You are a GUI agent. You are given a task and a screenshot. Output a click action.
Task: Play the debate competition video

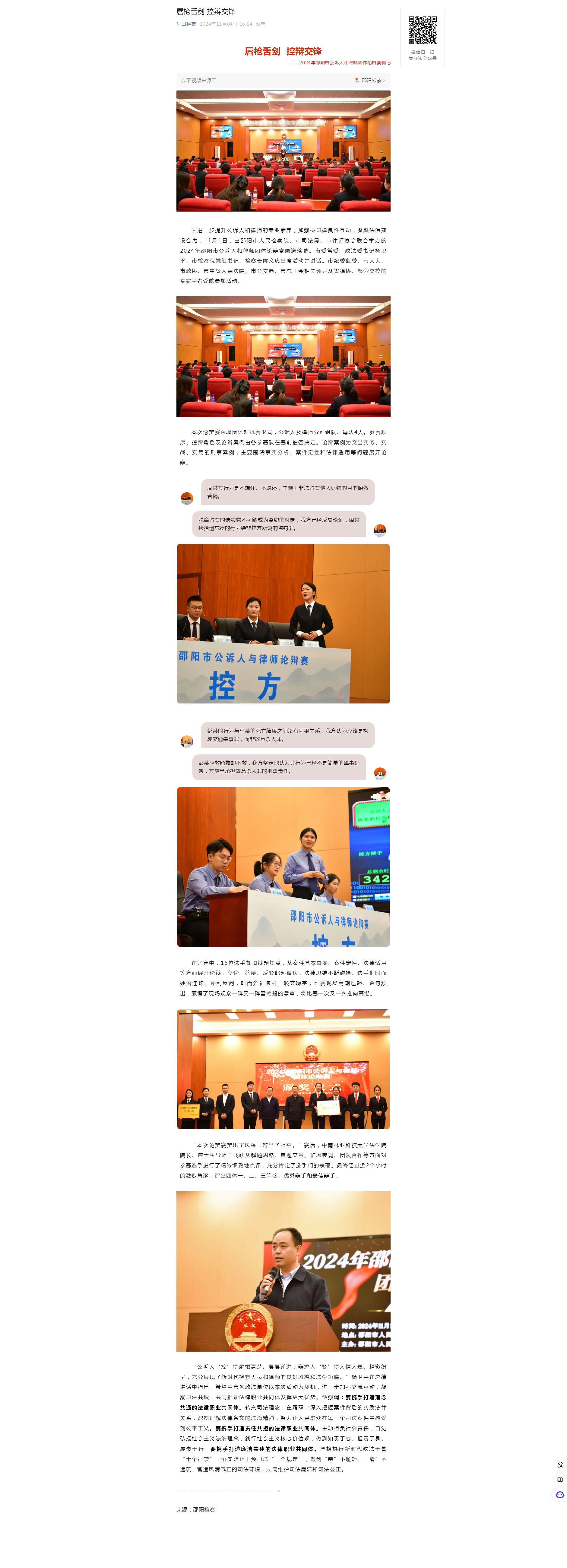point(283,148)
